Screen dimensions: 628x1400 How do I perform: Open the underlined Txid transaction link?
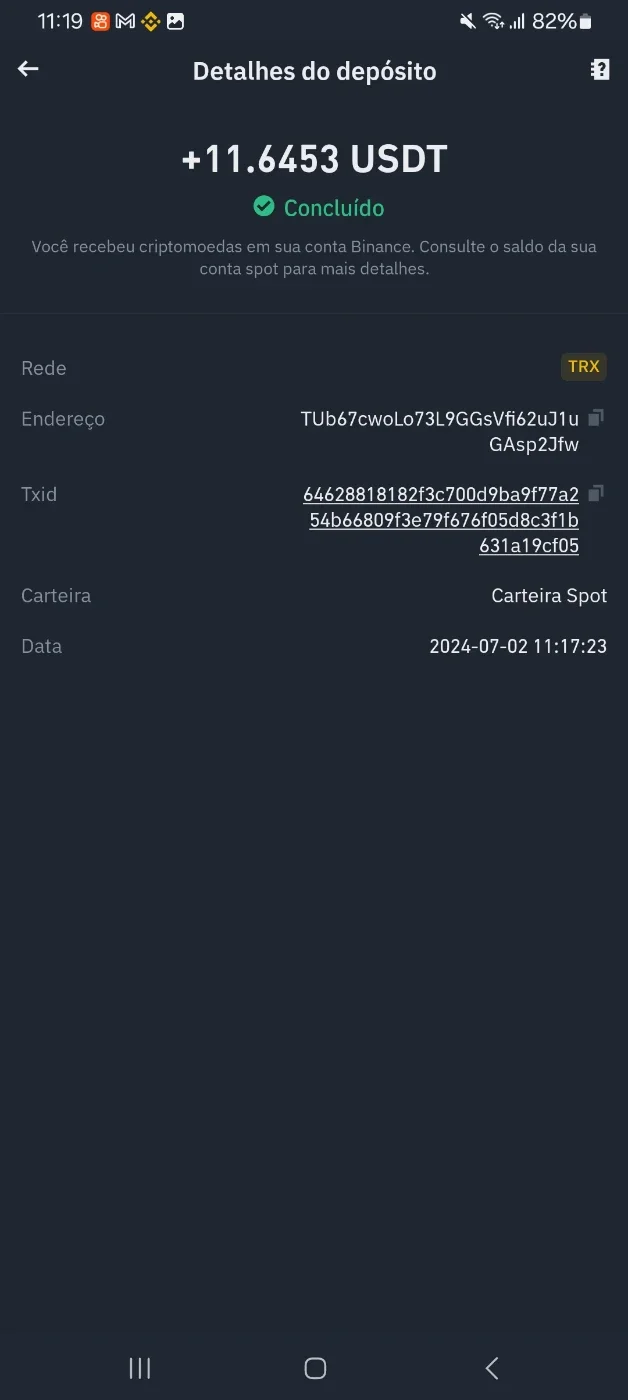click(x=441, y=520)
